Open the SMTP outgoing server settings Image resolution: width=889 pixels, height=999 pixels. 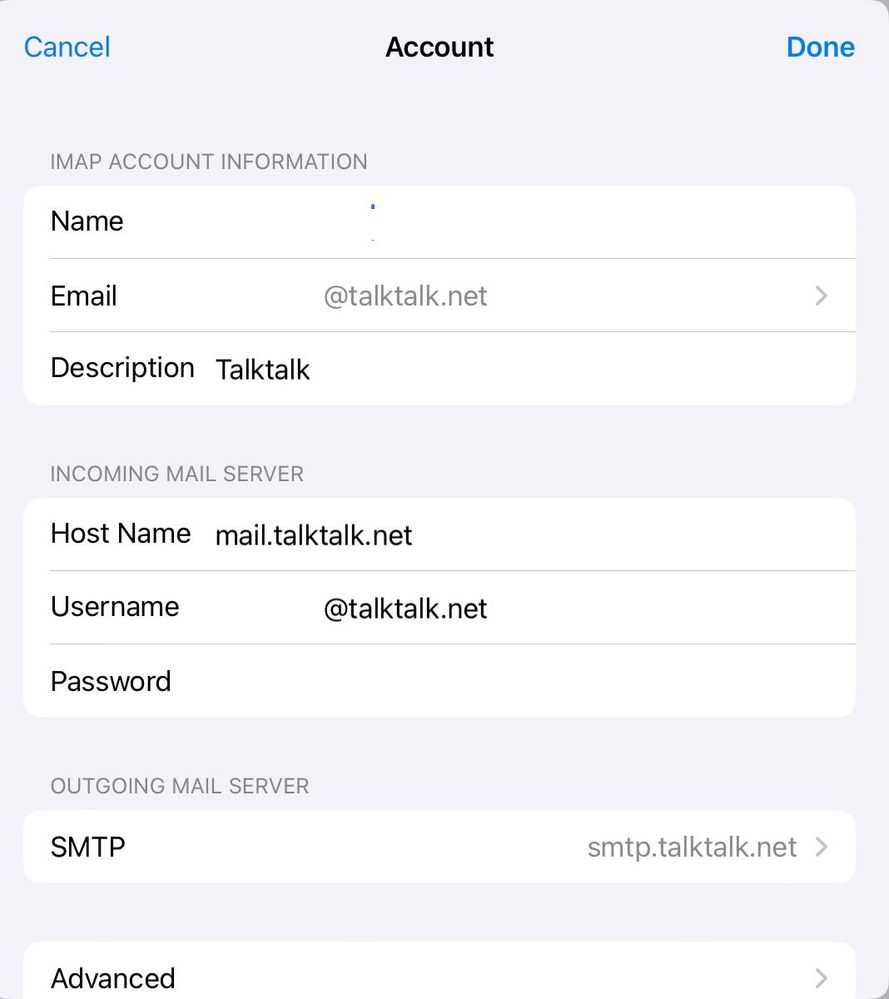pyautogui.click(x=440, y=848)
